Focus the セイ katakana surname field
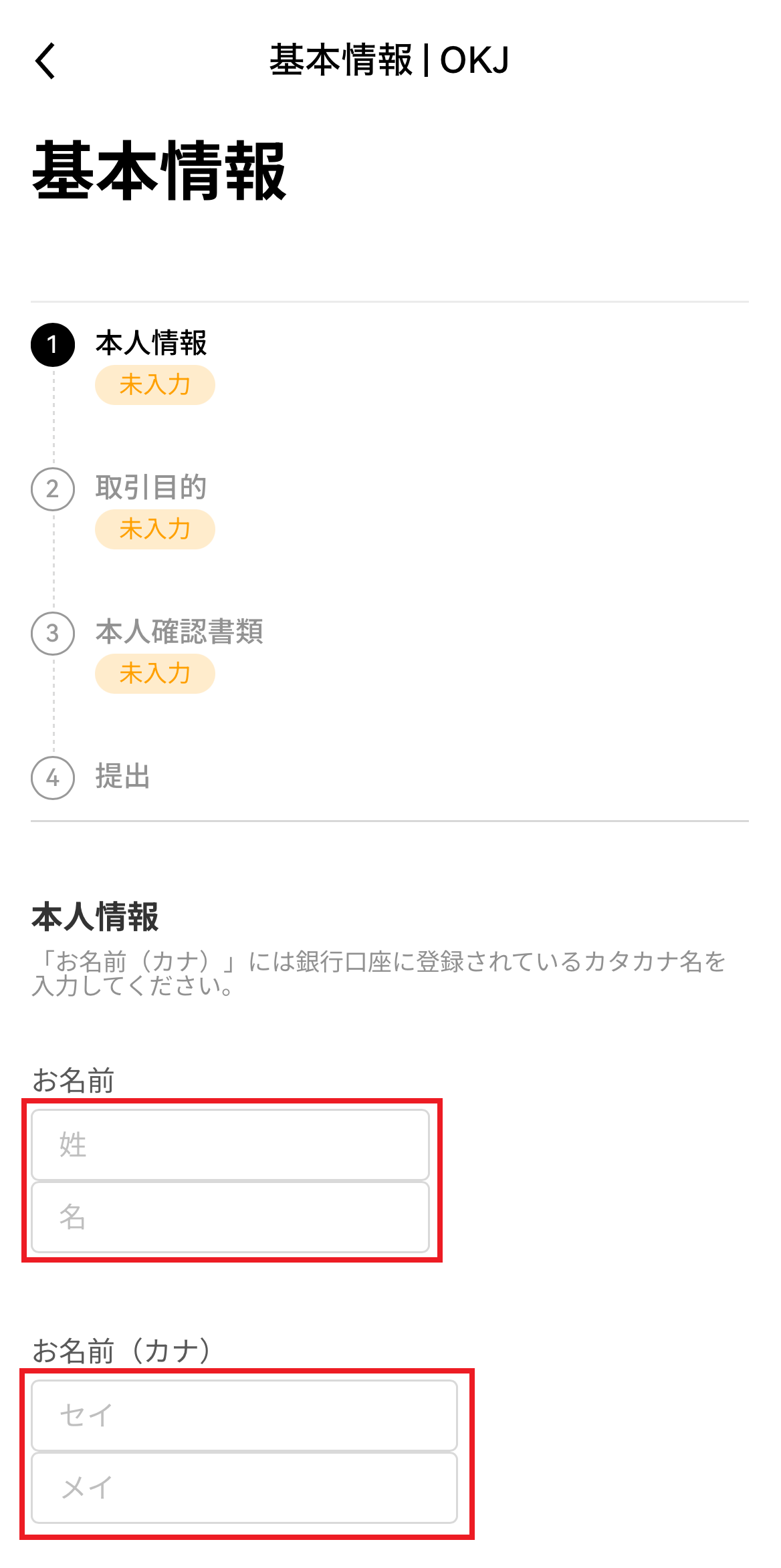The height and width of the screenshot is (1568, 781). click(x=244, y=1415)
